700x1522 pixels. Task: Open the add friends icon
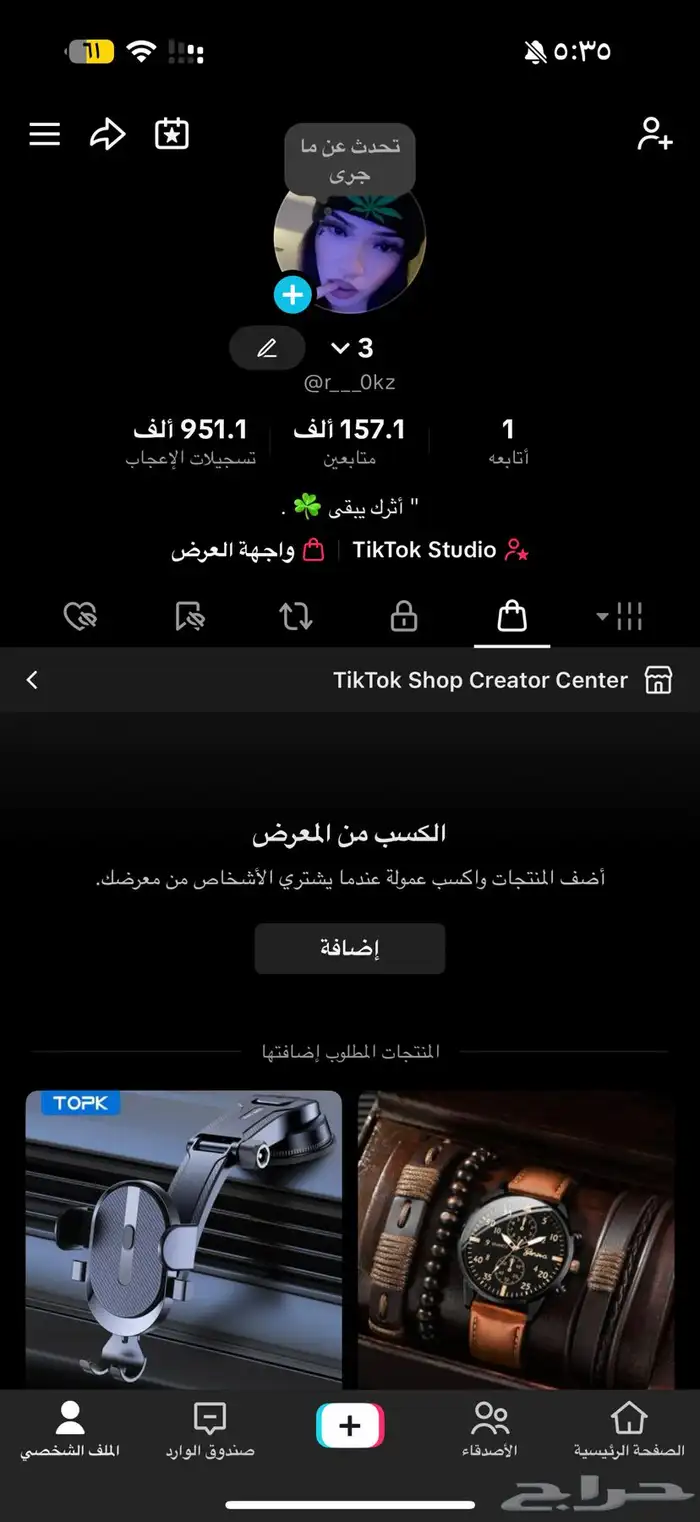pos(654,134)
